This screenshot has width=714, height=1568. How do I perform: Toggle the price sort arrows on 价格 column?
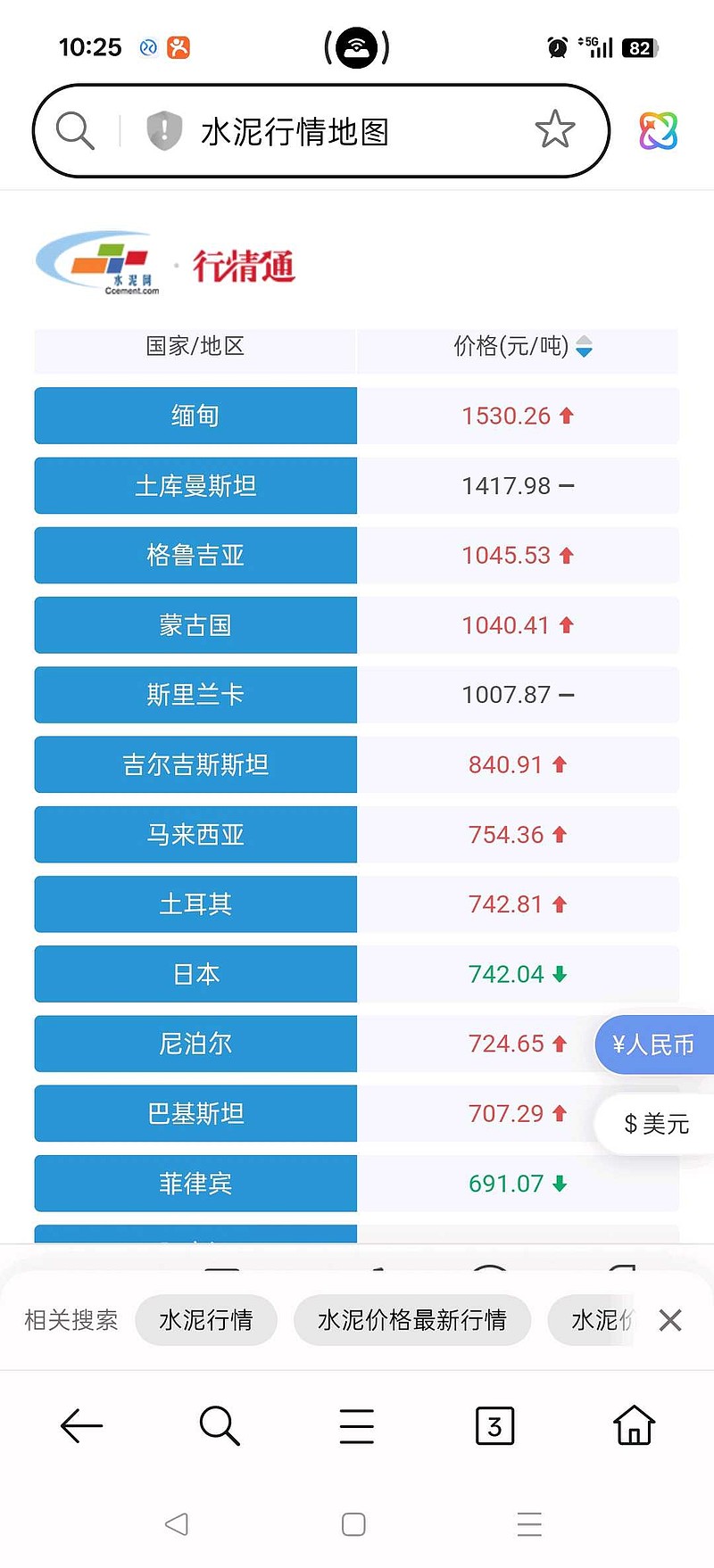point(585,347)
